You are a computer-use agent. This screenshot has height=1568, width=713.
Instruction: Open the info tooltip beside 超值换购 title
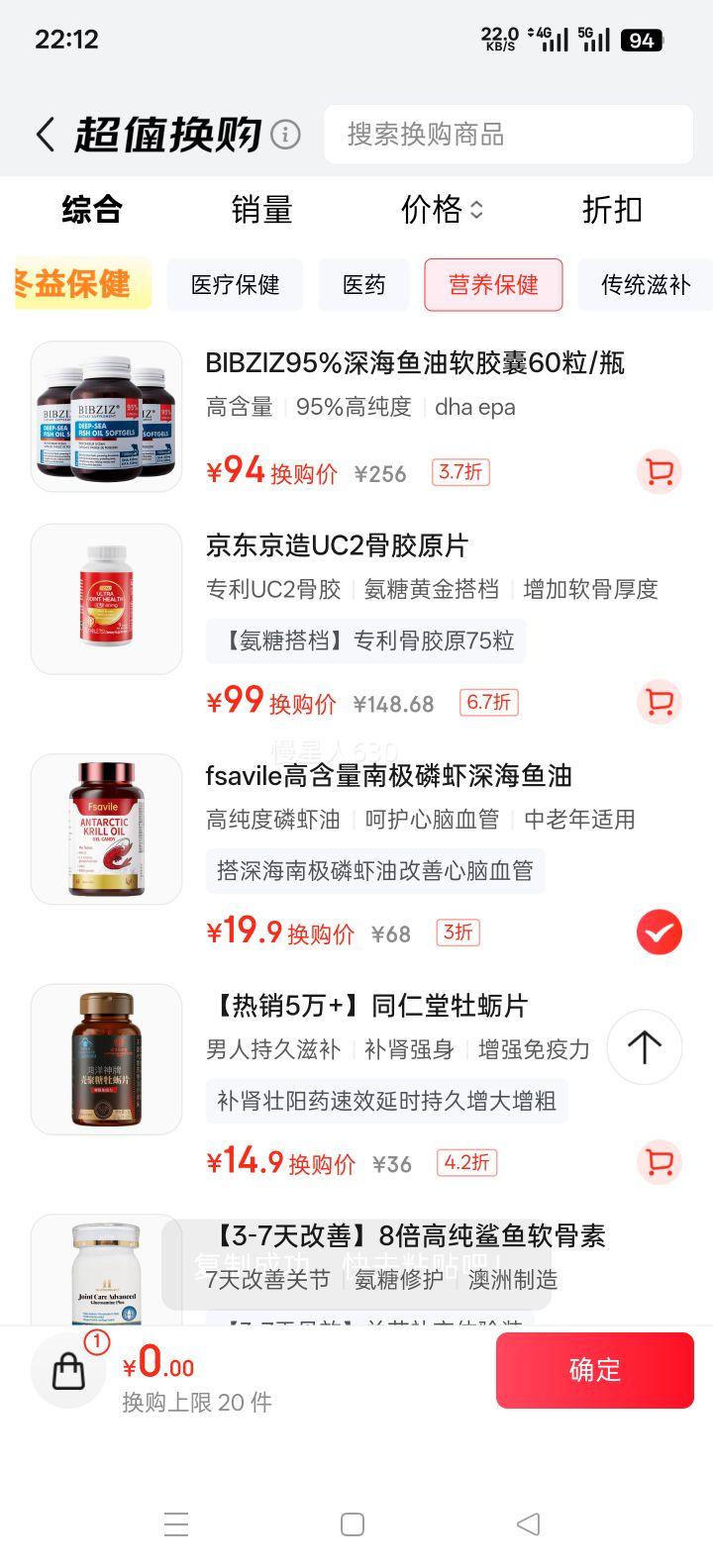[286, 135]
